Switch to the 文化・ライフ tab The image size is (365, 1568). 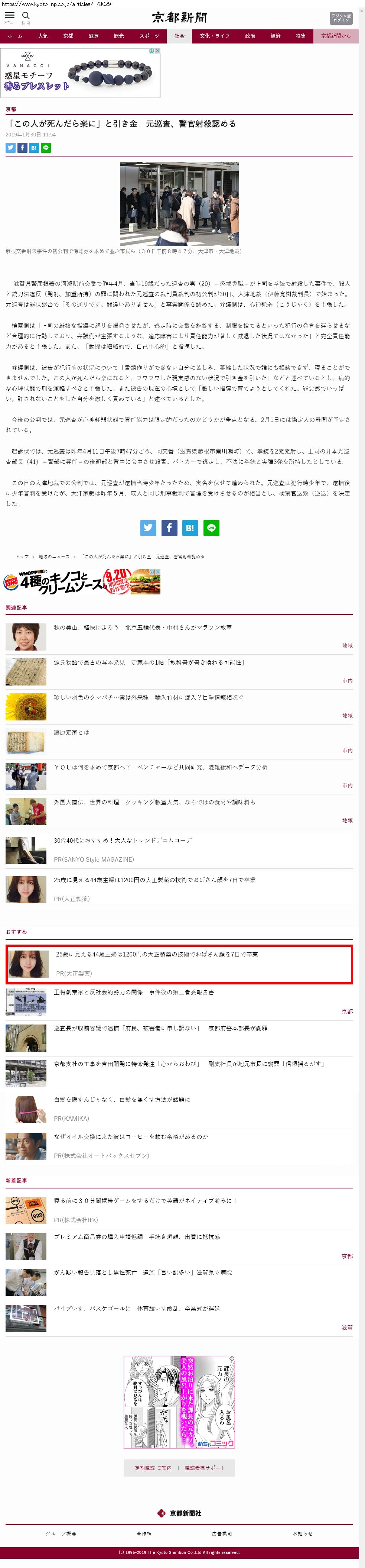215,36
